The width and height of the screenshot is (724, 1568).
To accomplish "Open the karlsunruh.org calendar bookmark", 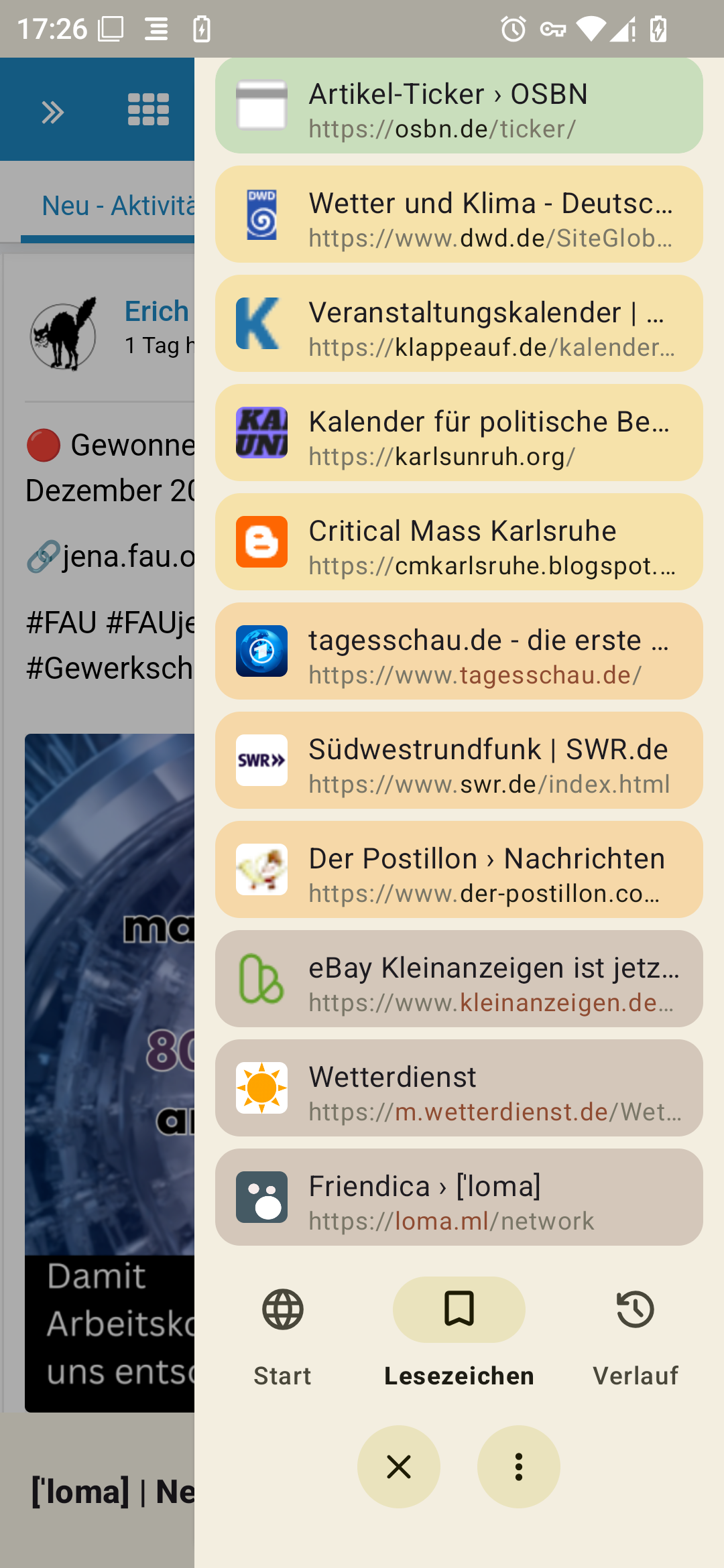I will click(x=459, y=433).
